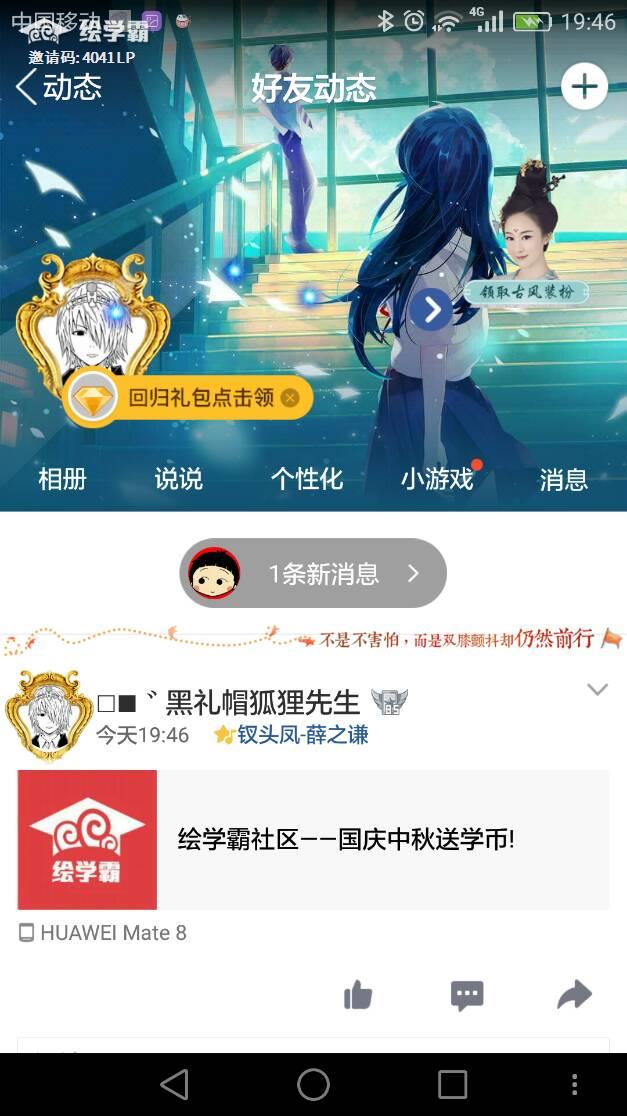This screenshot has width=627, height=1116.
Task: Dismiss the 回归礼包 banner
Action: 290,398
